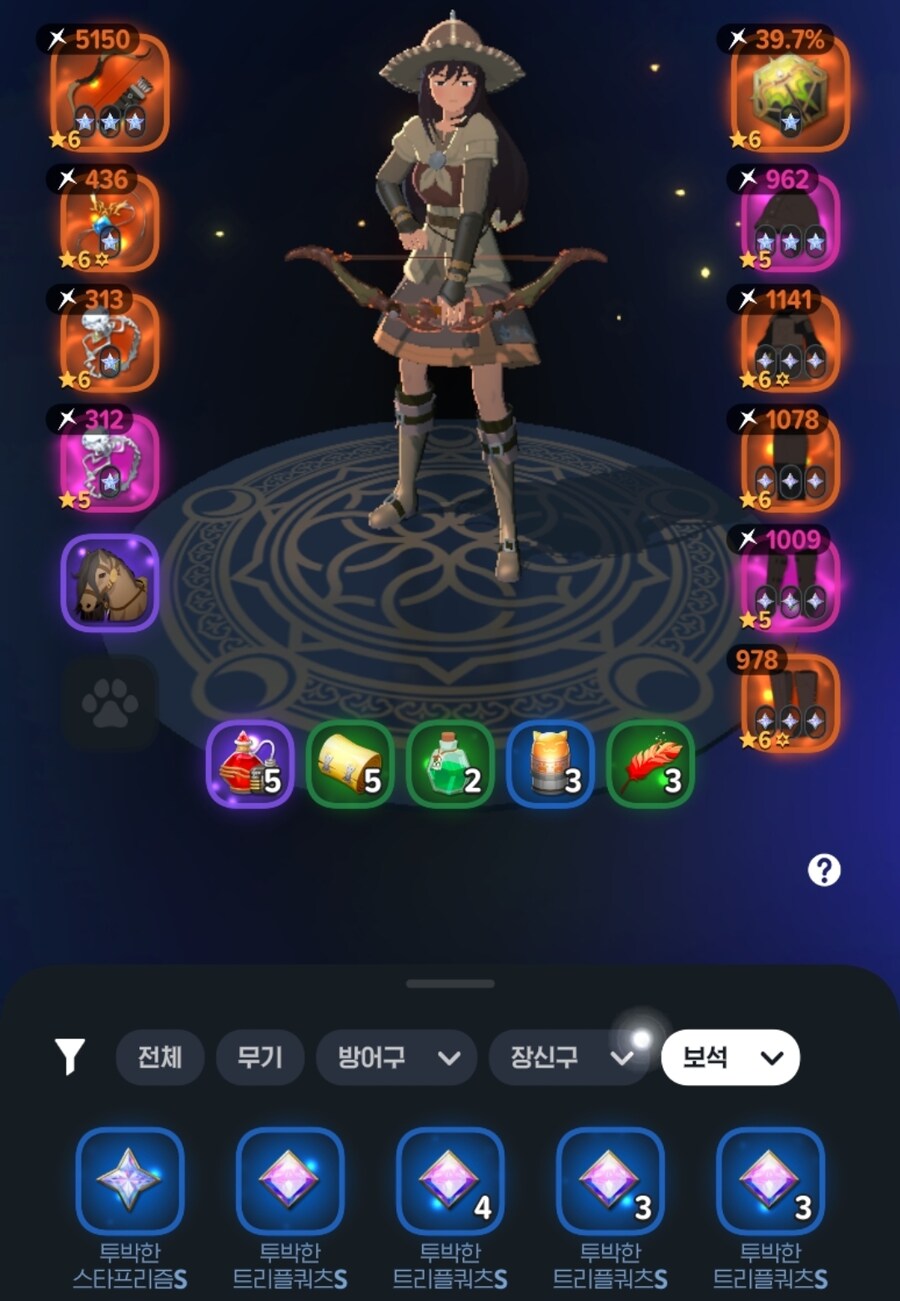
Task: Open the accessory slot showing 436
Action: 110,223
